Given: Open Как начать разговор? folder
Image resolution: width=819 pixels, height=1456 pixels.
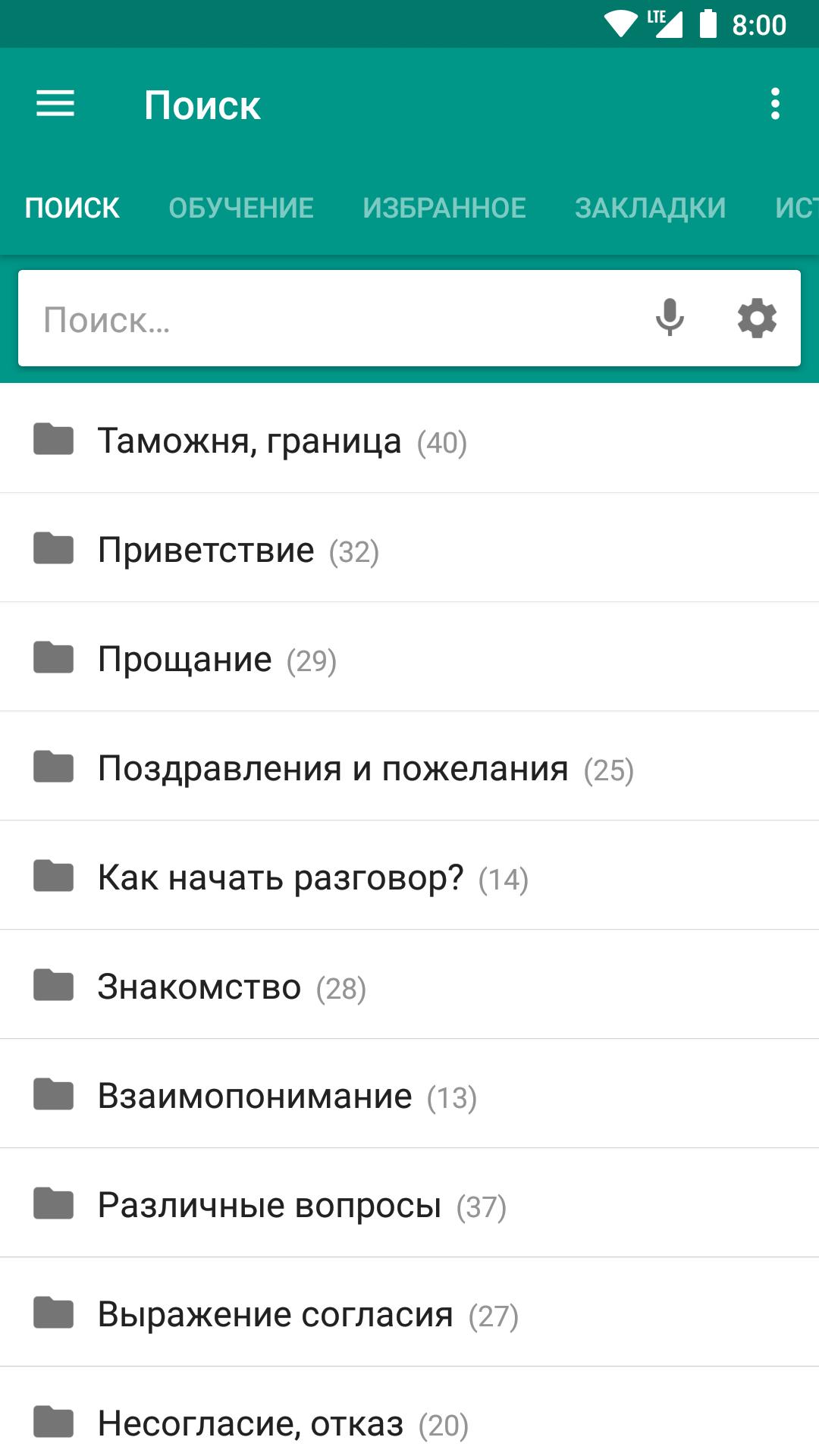Looking at the screenshot, I should click(409, 875).
